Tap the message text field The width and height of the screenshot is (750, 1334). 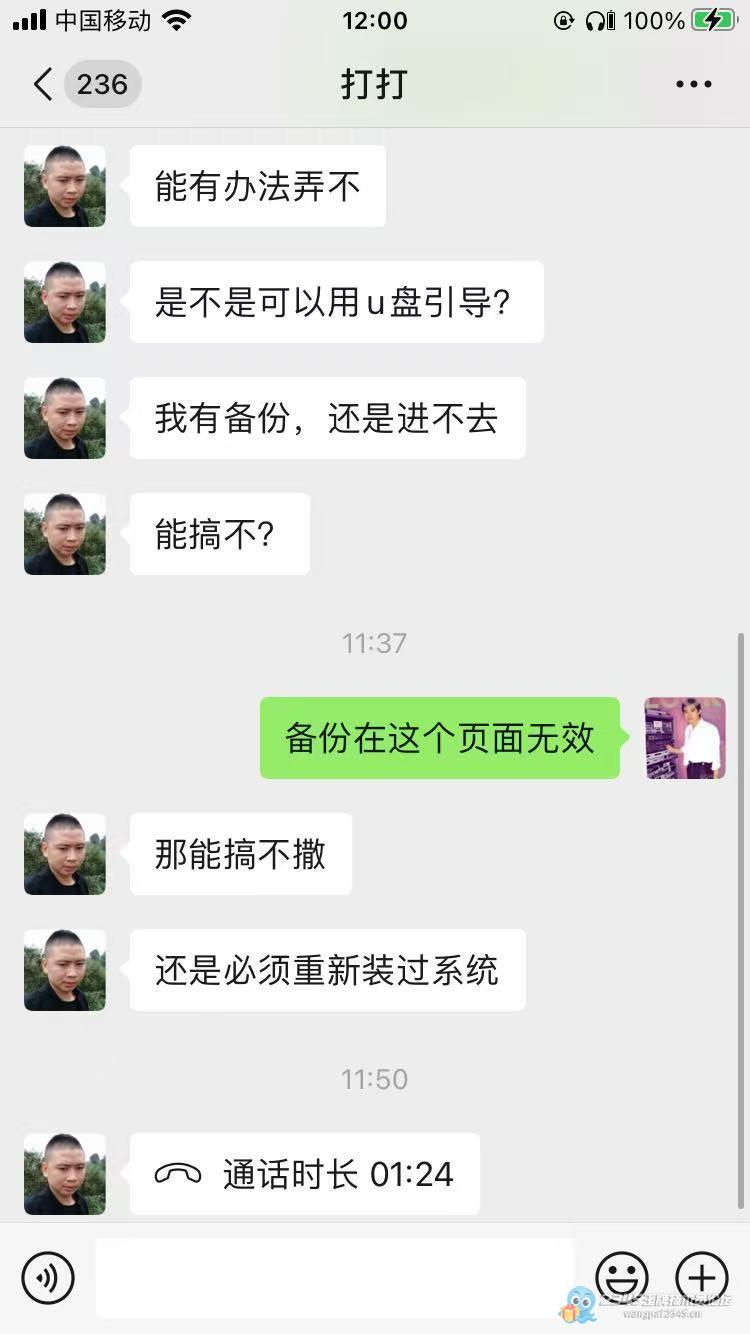(335, 1277)
